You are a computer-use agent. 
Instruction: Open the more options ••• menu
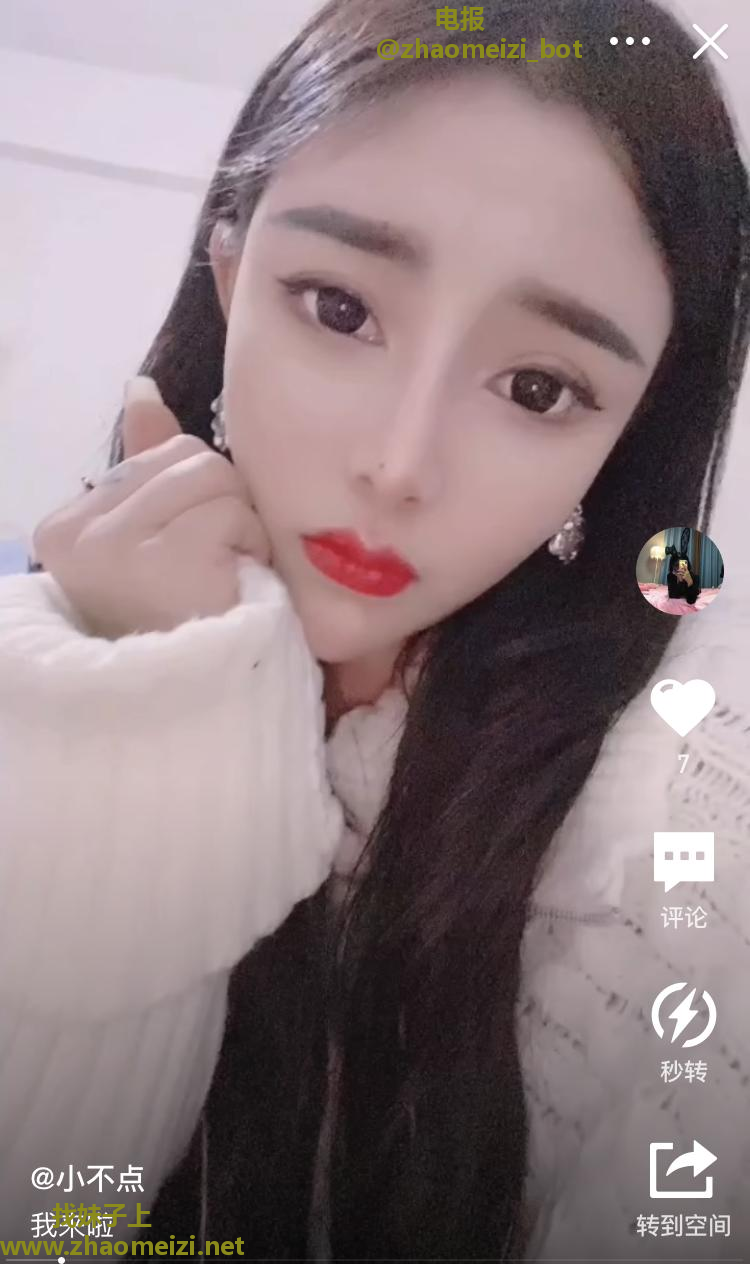(x=631, y=41)
